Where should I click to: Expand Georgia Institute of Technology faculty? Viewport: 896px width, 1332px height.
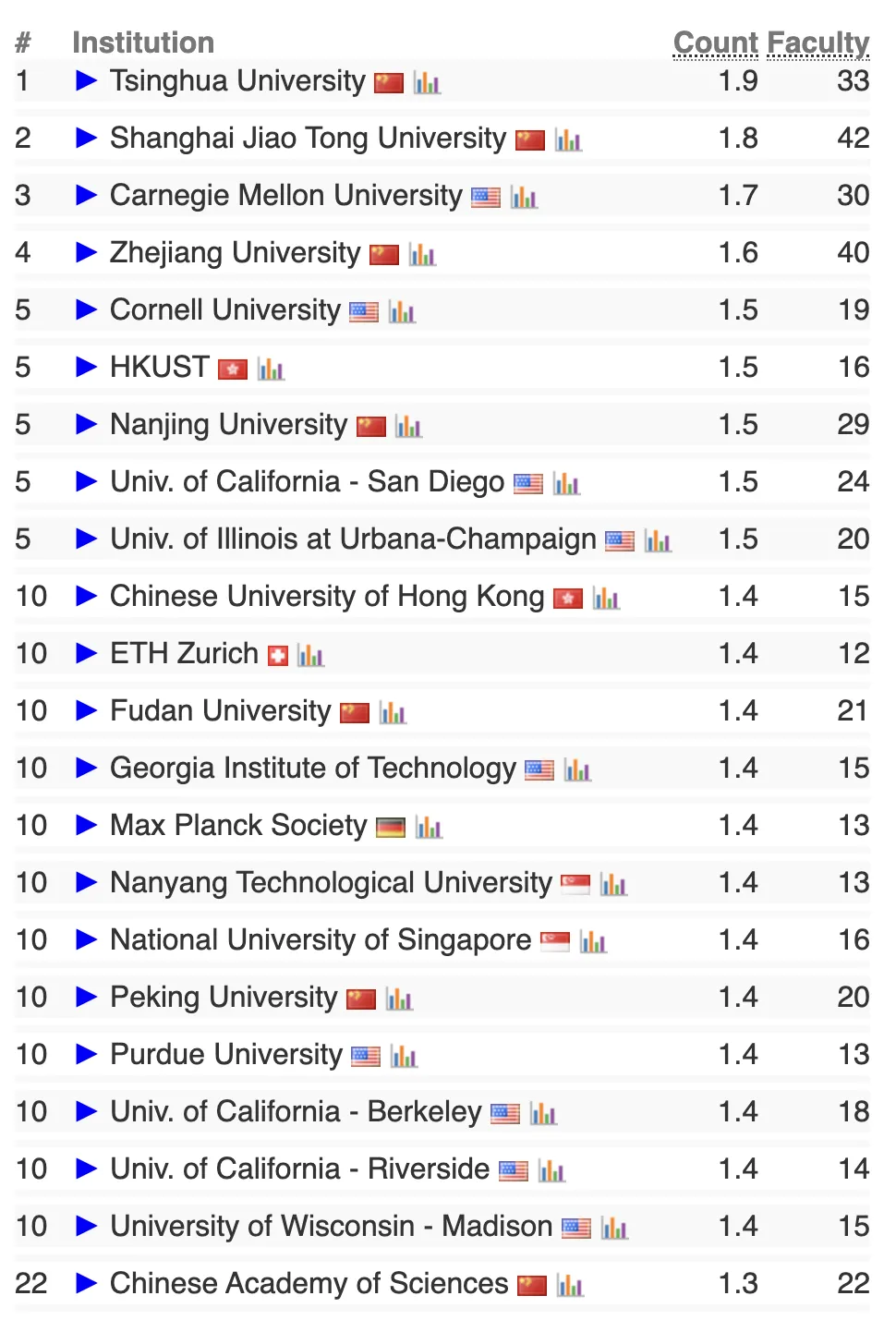coord(86,769)
